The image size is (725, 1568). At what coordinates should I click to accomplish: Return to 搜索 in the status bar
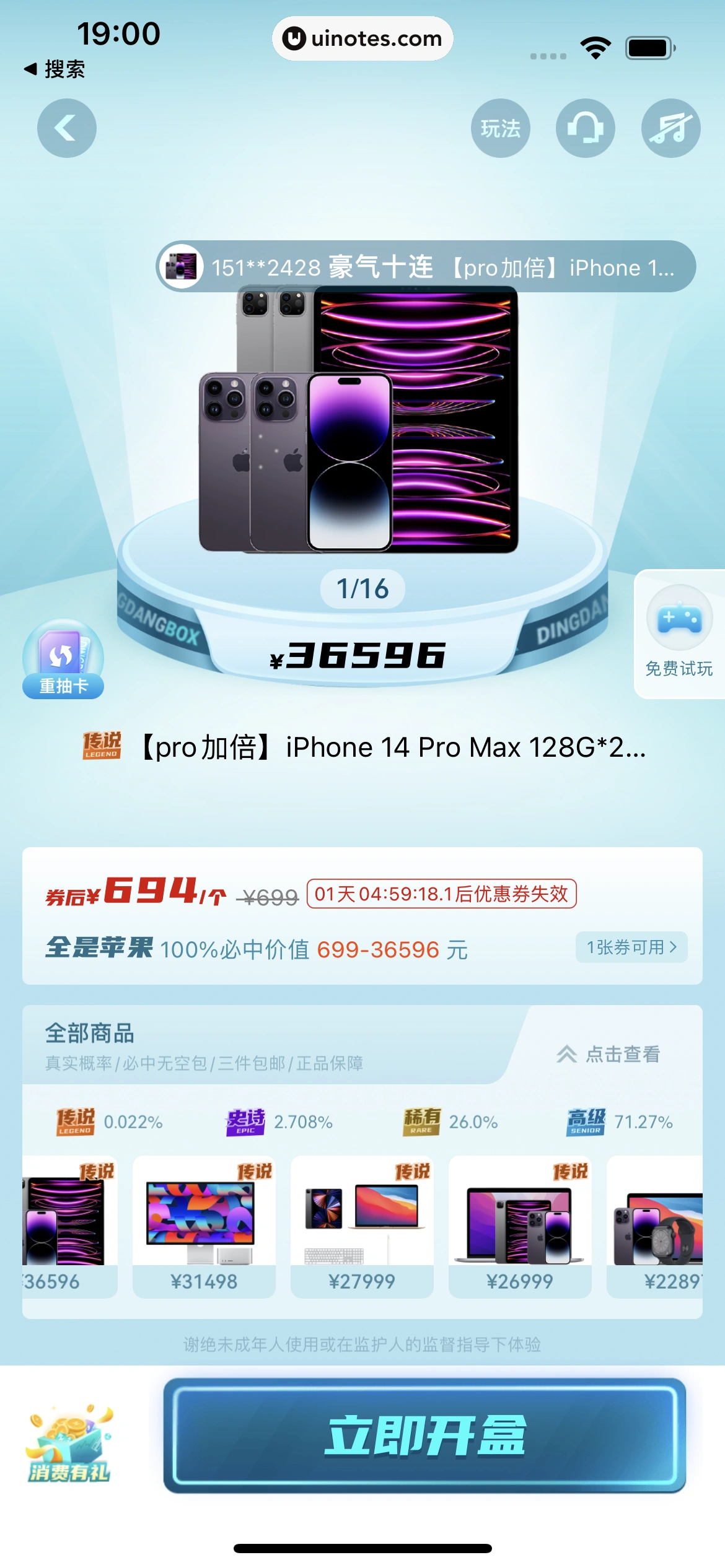[55, 69]
